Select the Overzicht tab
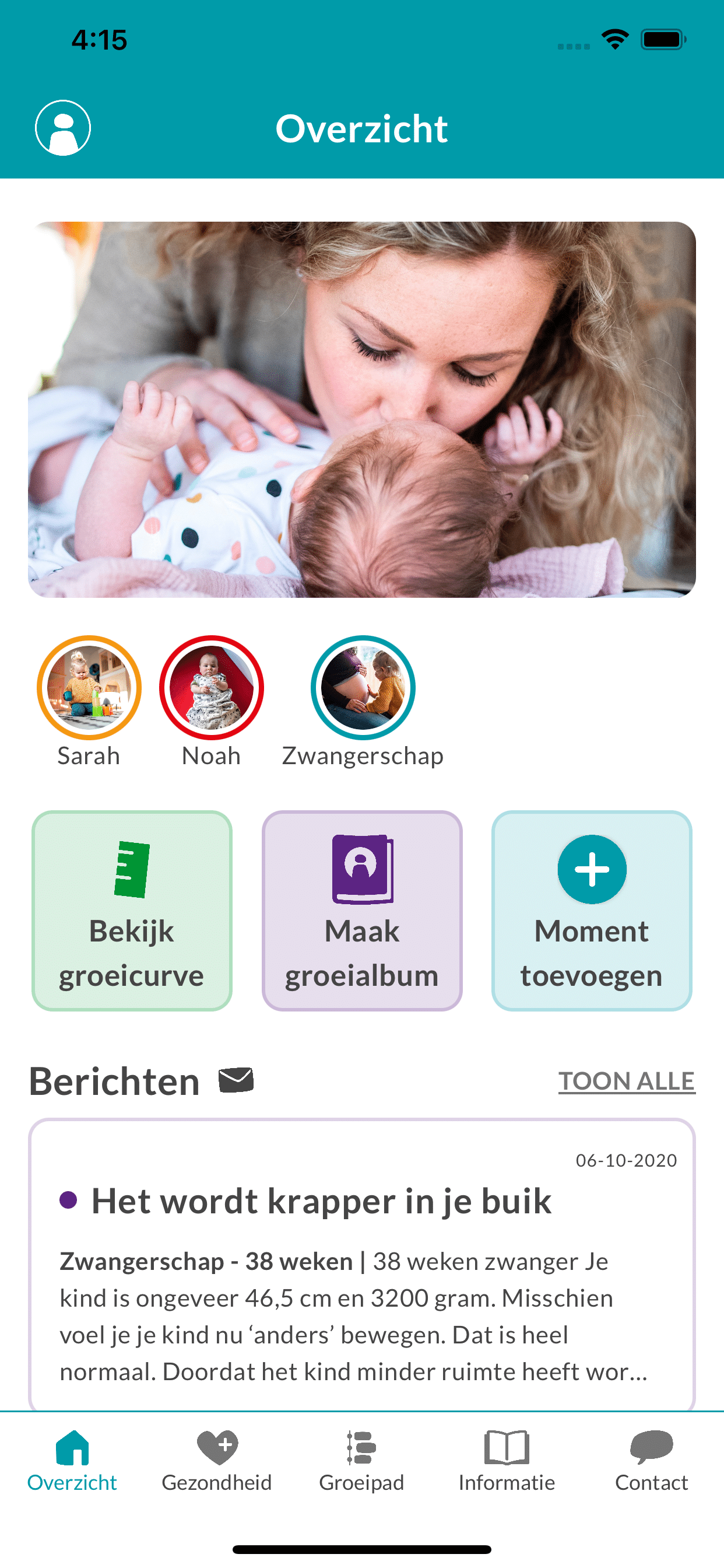 [72, 1461]
